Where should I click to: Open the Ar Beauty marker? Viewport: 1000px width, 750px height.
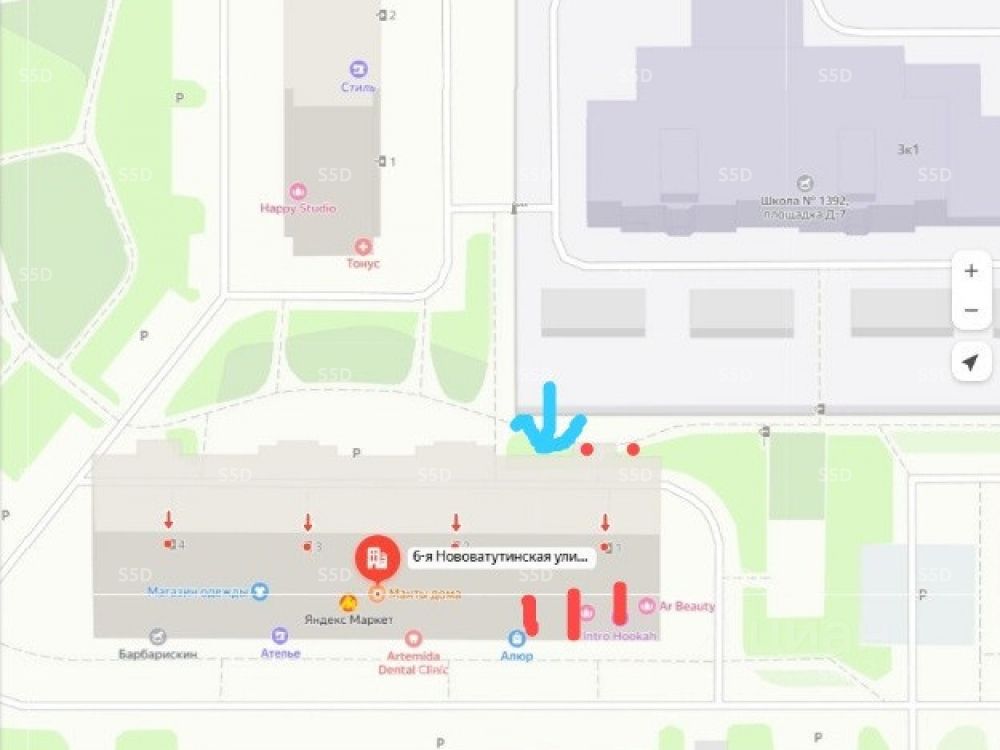pyautogui.click(x=646, y=606)
